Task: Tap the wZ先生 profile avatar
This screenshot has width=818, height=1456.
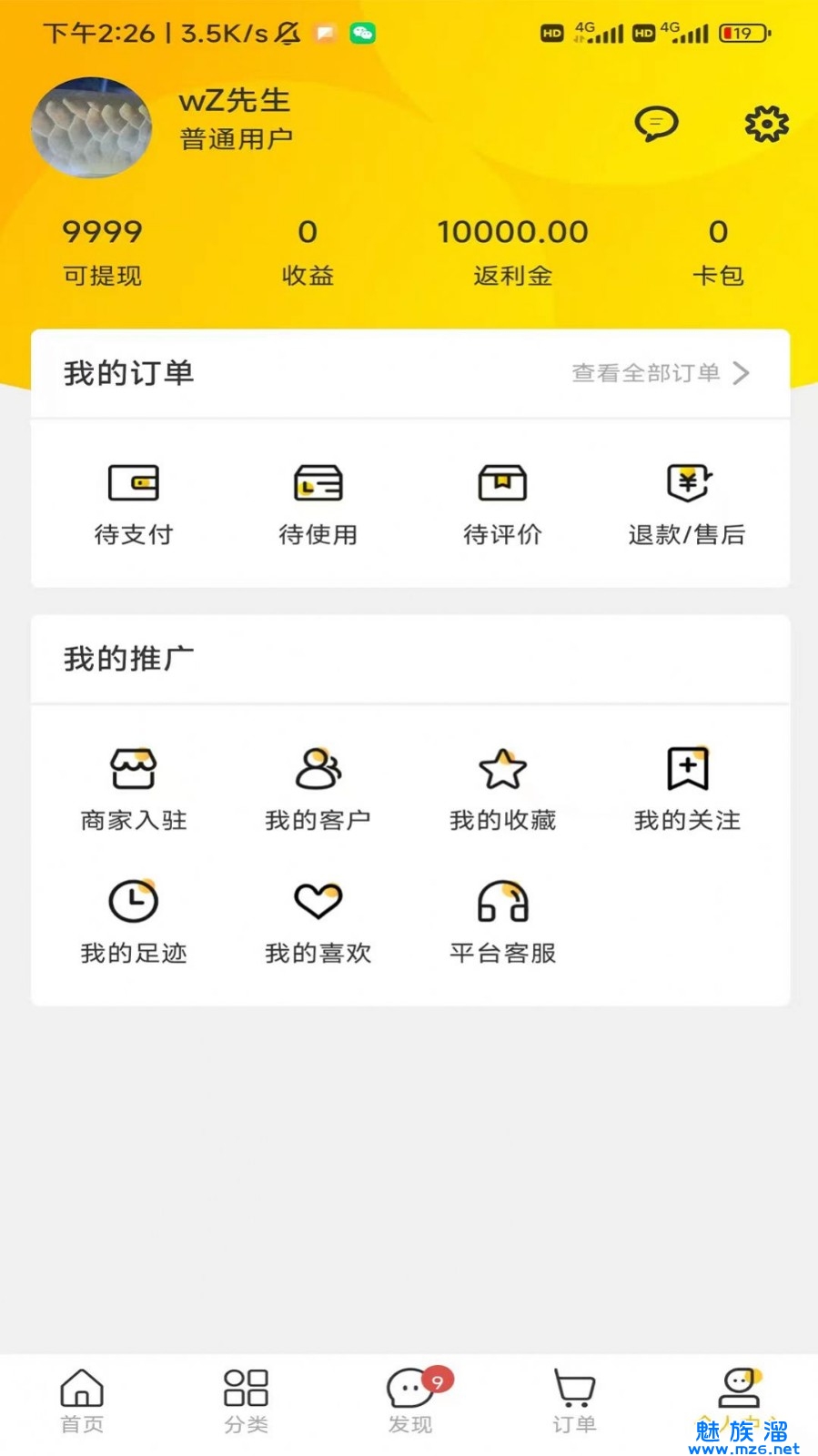Action: point(91,127)
